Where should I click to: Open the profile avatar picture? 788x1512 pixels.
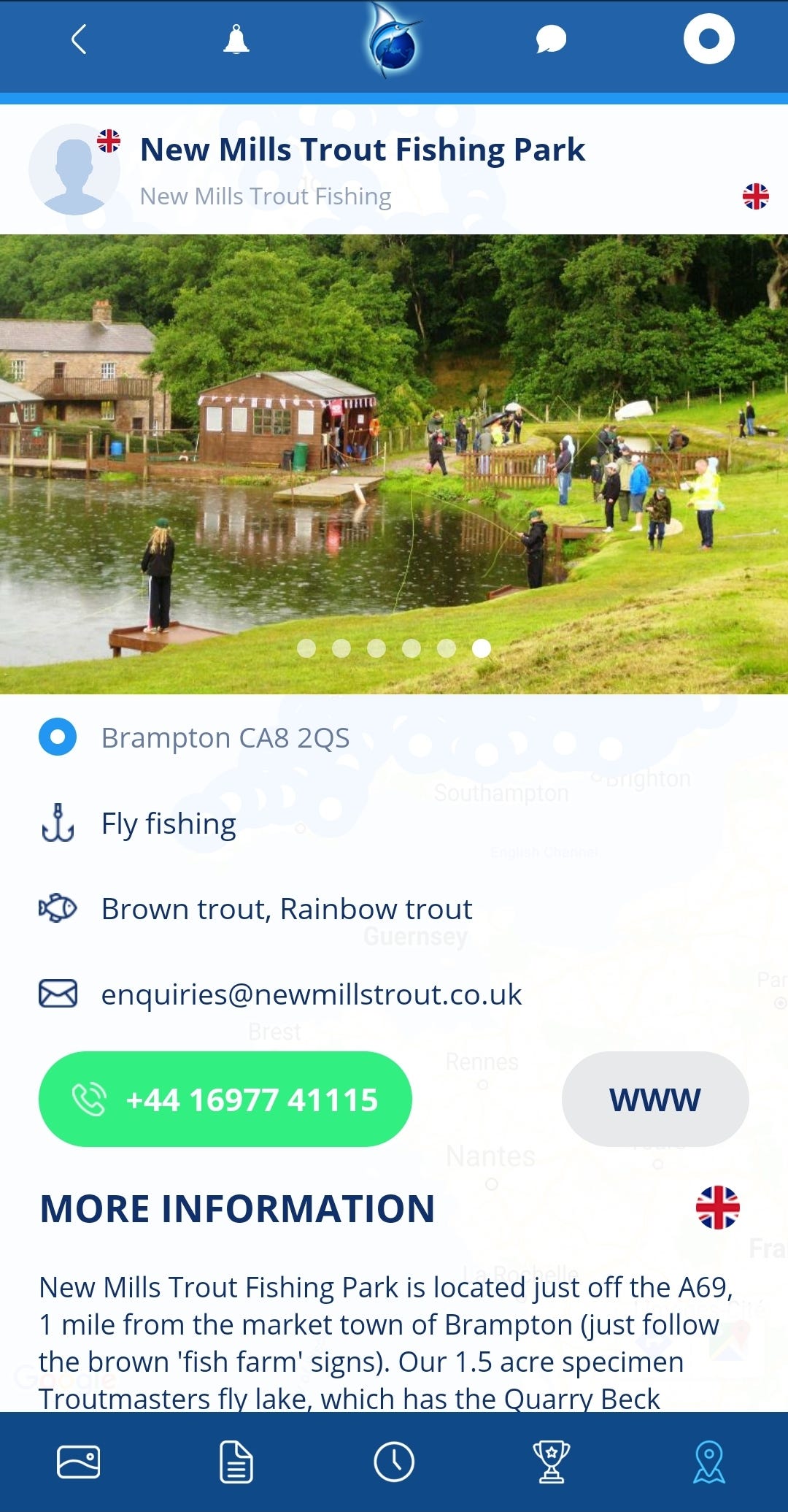[x=74, y=169]
